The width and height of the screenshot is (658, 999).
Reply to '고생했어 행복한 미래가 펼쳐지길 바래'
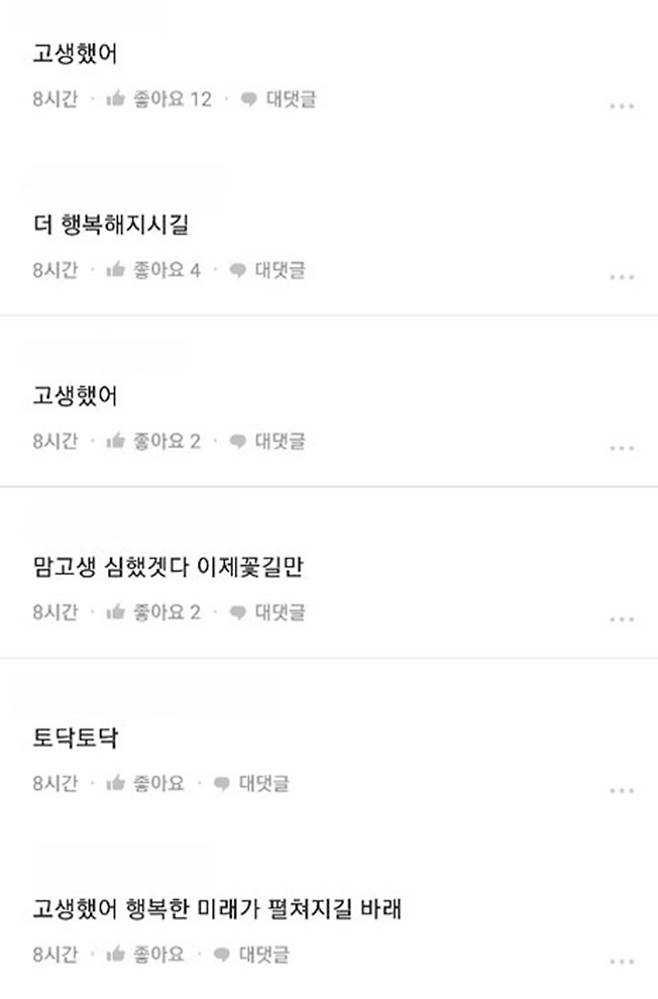pyautogui.click(x=252, y=954)
